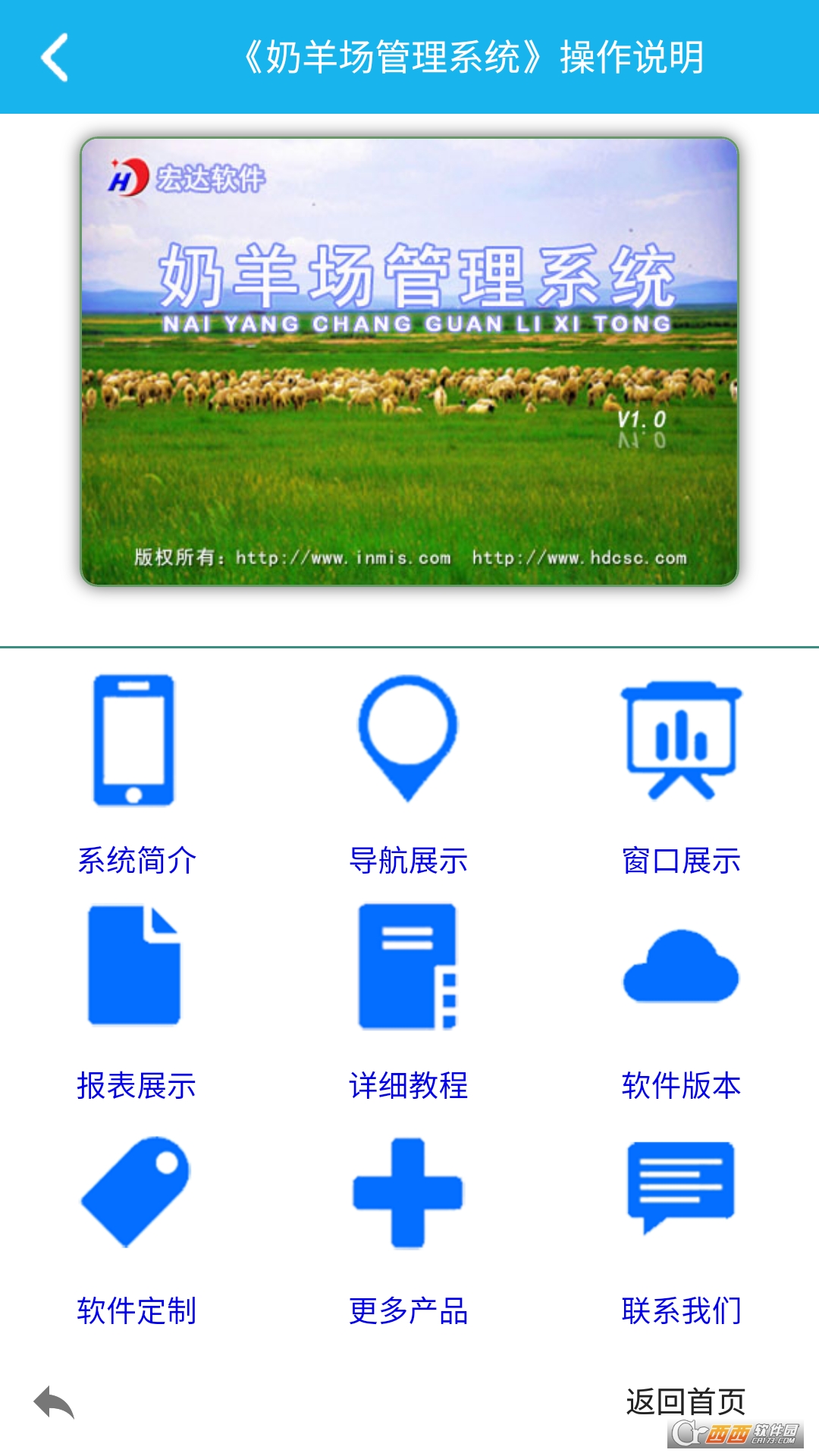Tap the back arrow in the header

click(x=55, y=57)
